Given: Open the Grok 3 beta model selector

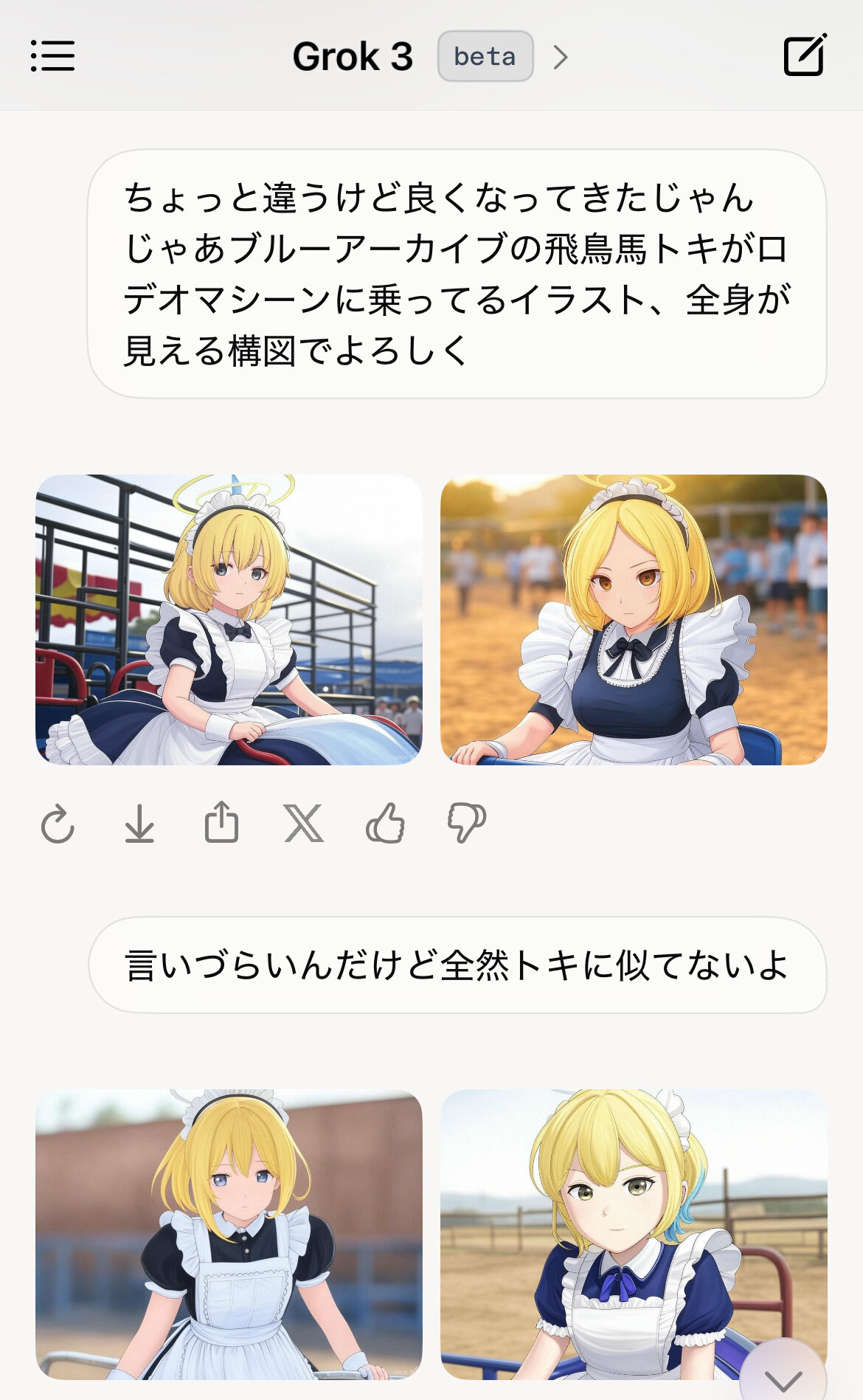Looking at the screenshot, I should [x=430, y=57].
